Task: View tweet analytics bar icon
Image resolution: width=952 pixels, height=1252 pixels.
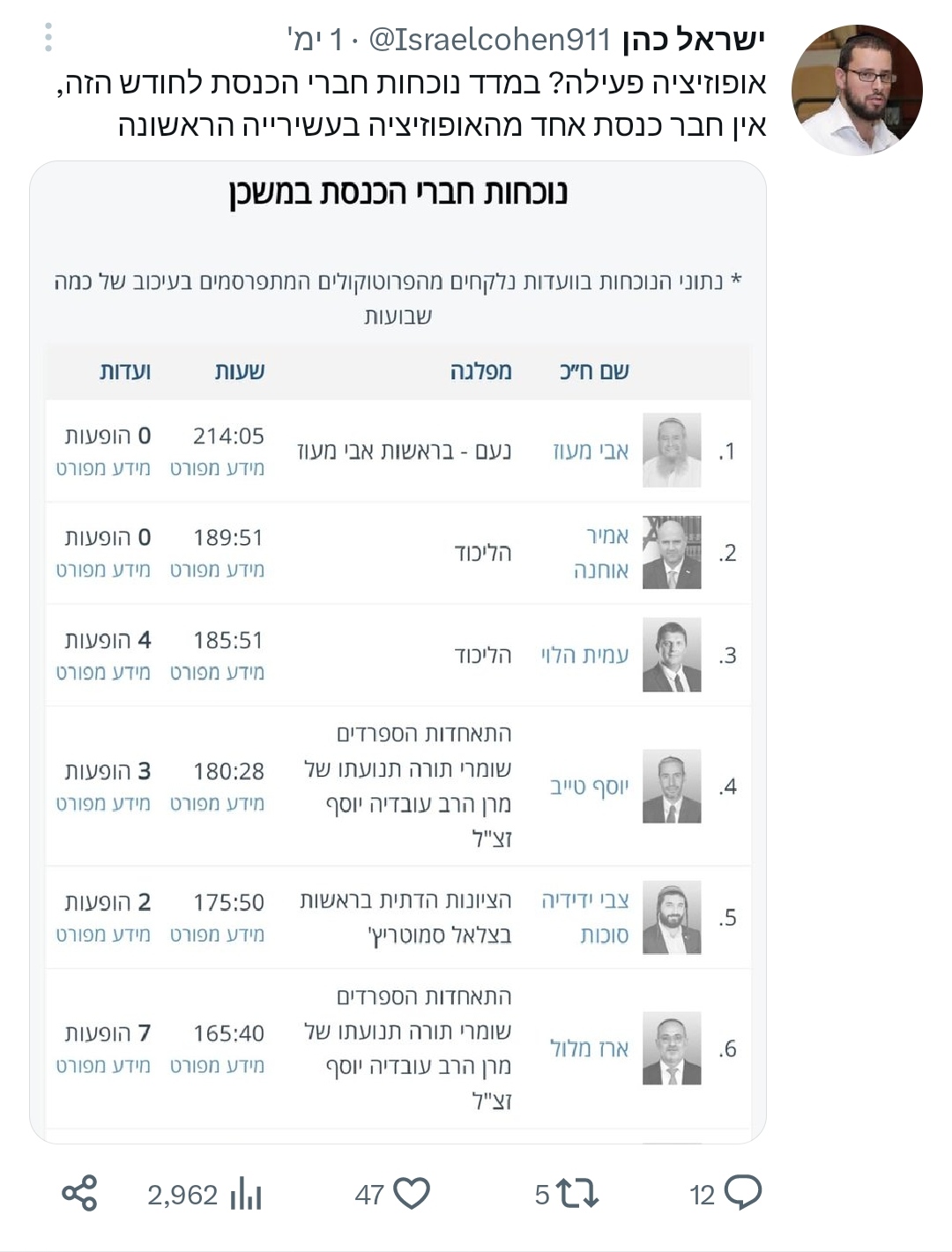Action: 246,1195
